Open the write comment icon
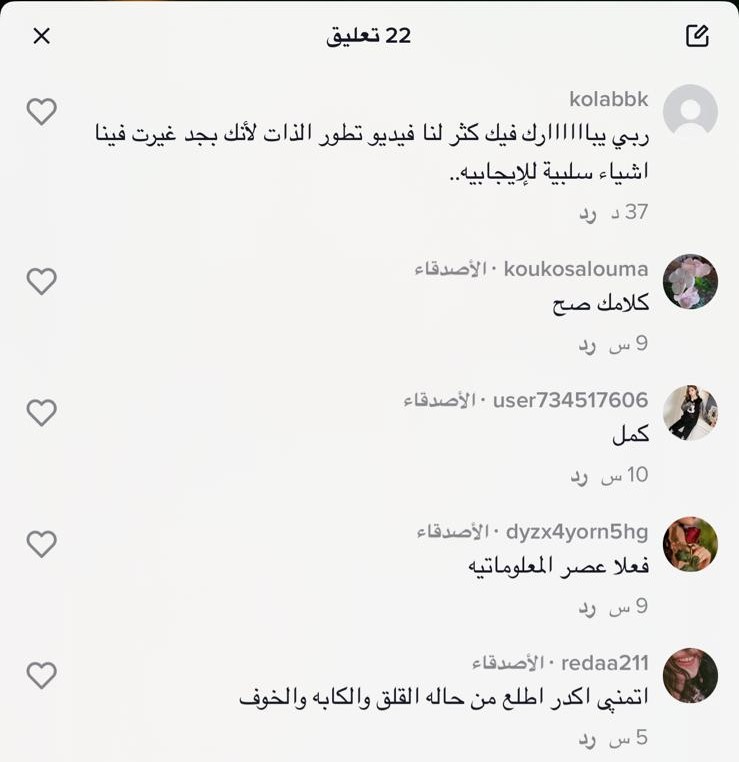This screenshot has height=762, width=739. (x=697, y=36)
